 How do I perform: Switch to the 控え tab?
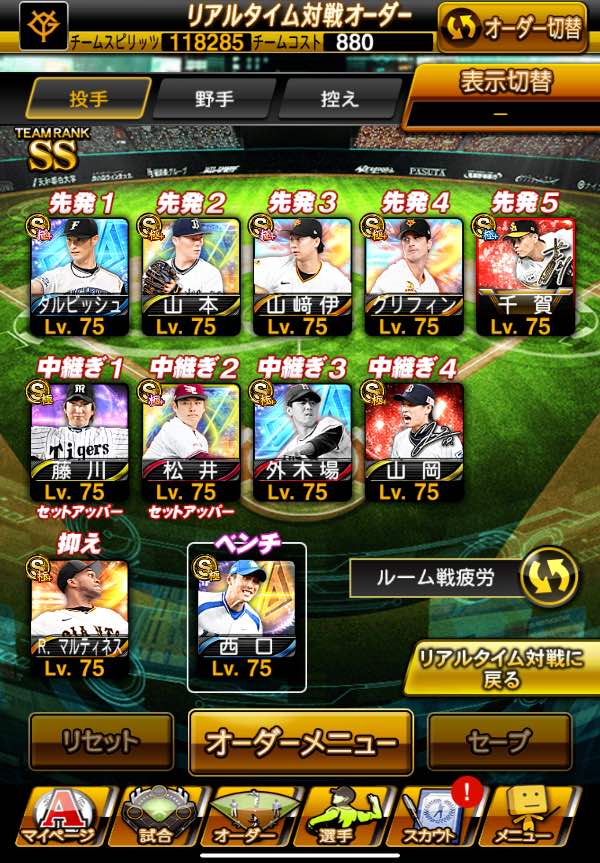point(340,98)
